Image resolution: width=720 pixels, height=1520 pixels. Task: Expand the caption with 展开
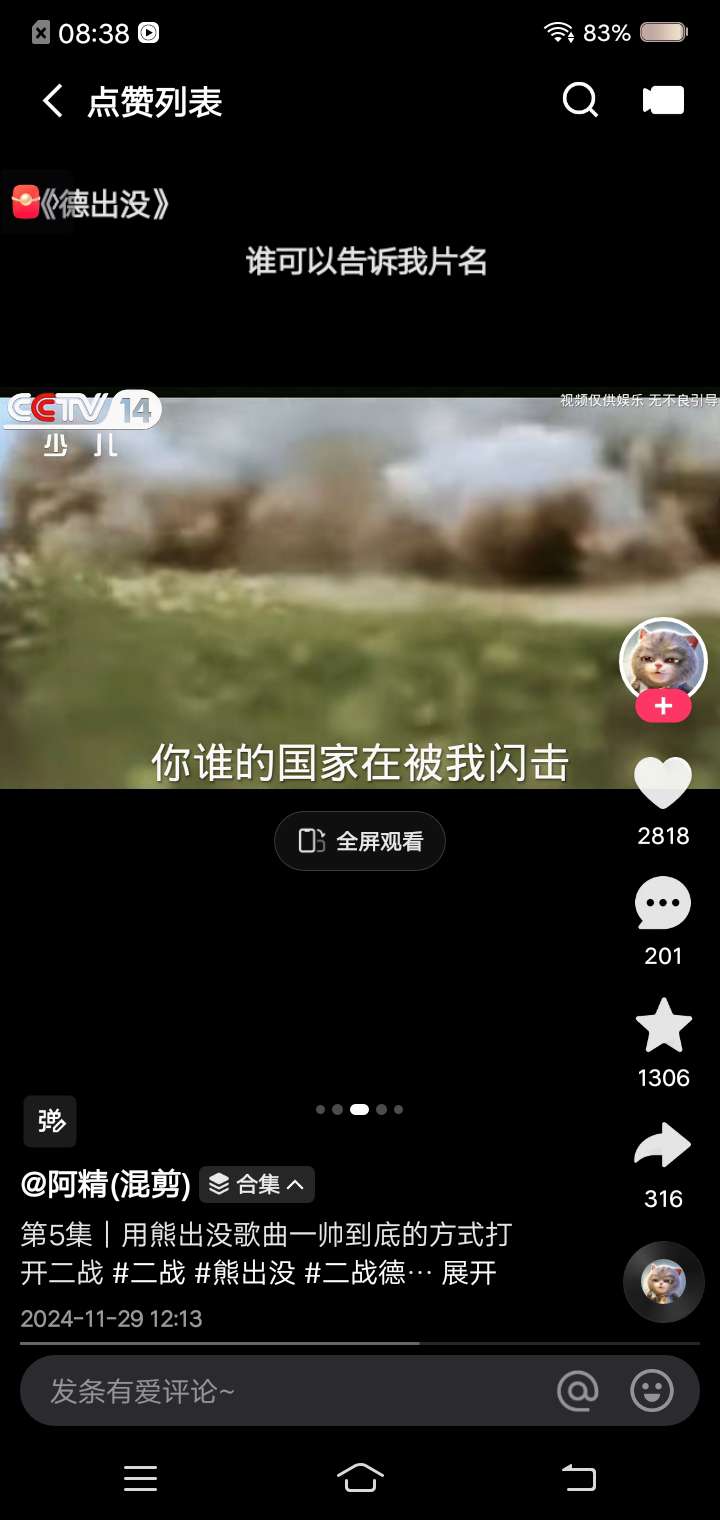[x=469, y=1273]
